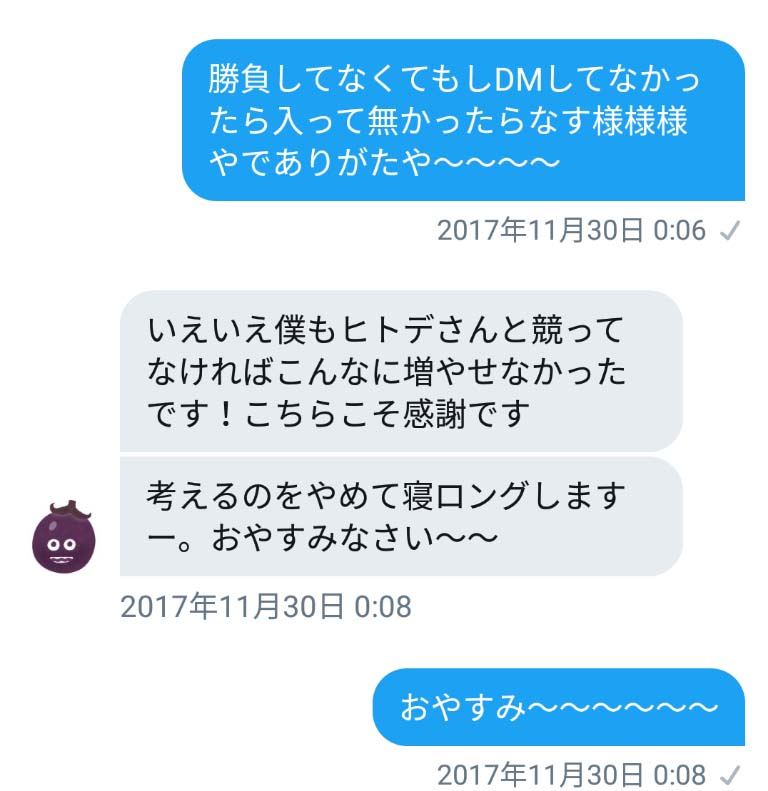Image resolution: width=768 pixels, height=791 pixels.
Task: Open the eggplant avatar's profile
Action: (x=64, y=537)
